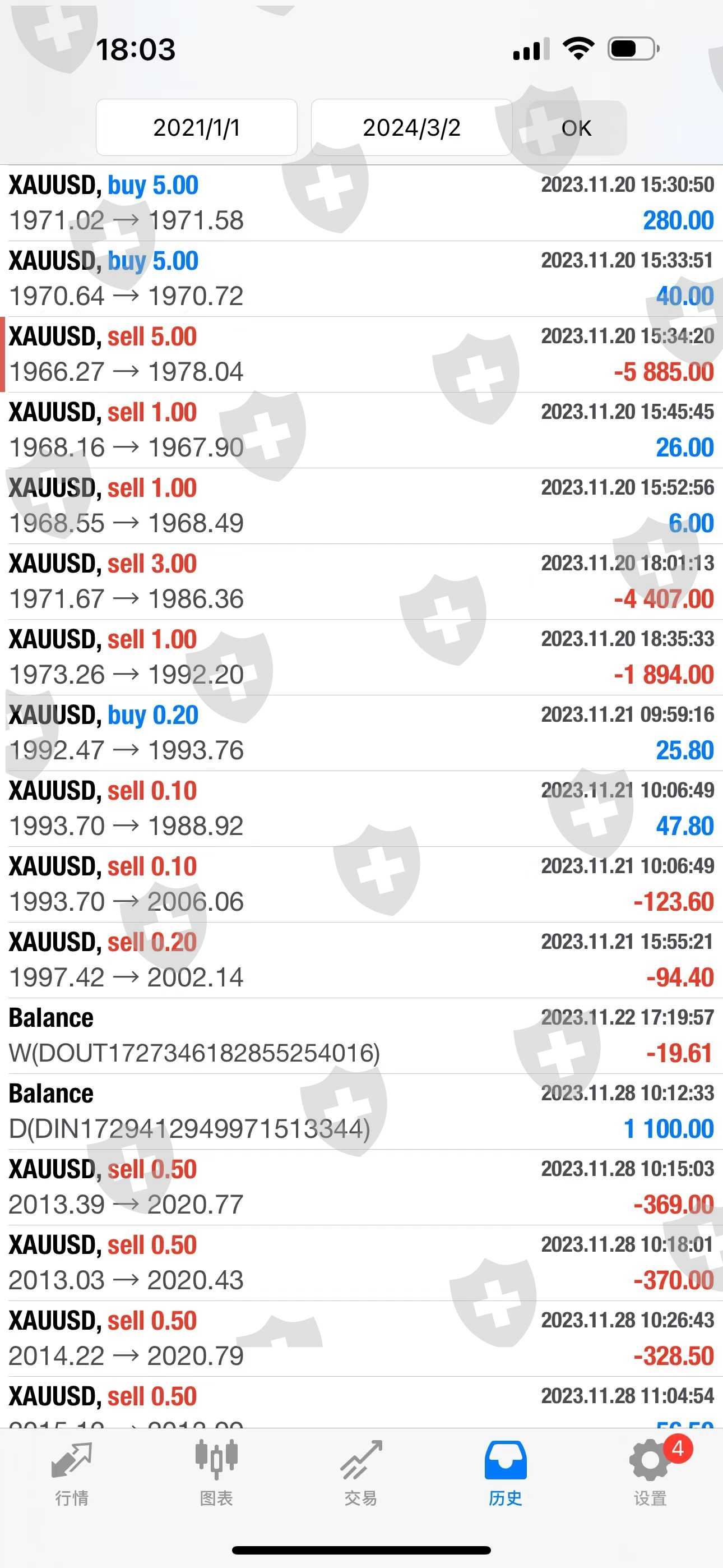The image size is (723, 1568).
Task: Open the Balance withdrawal entry of -19.61
Action: pyautogui.click(x=361, y=1036)
